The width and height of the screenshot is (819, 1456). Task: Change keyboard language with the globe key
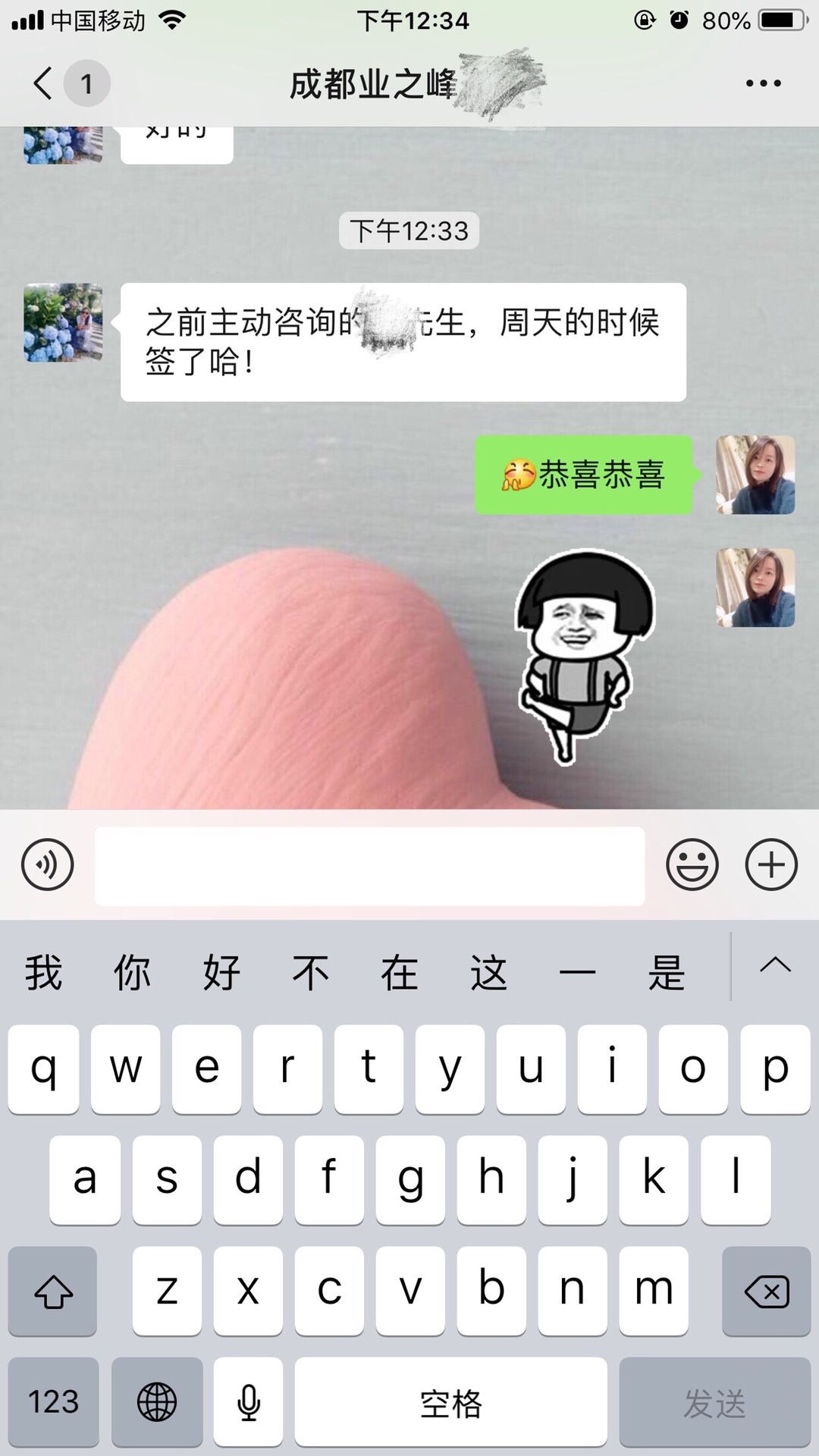[157, 1403]
